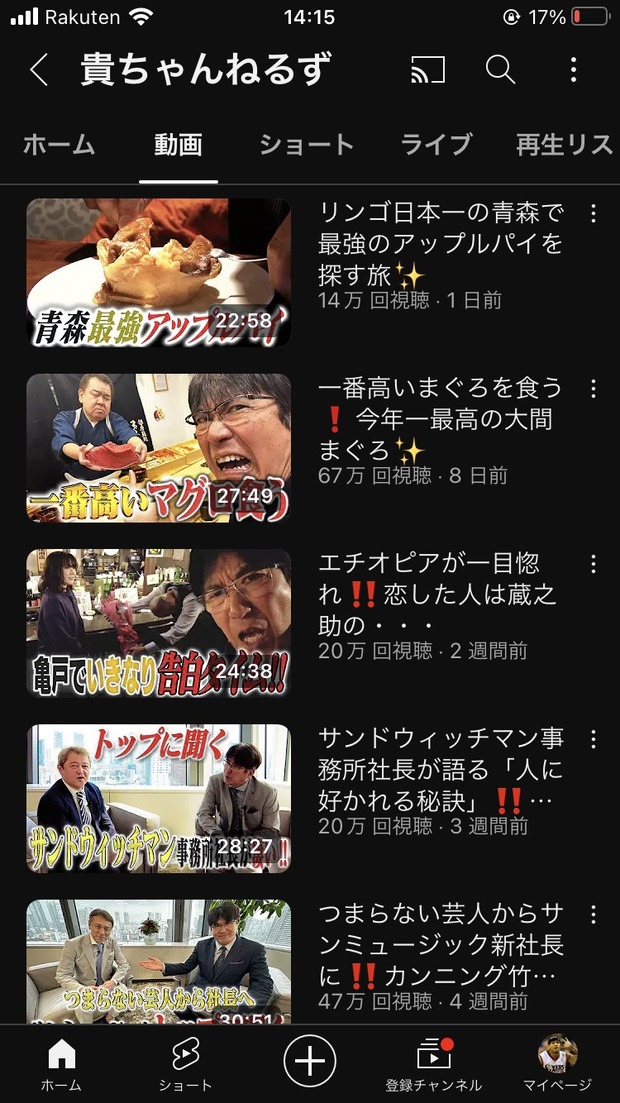Viewport: 620px width, 1103px height.
Task: Play the 一番高いまぐろを食う video
Action: (x=158, y=448)
